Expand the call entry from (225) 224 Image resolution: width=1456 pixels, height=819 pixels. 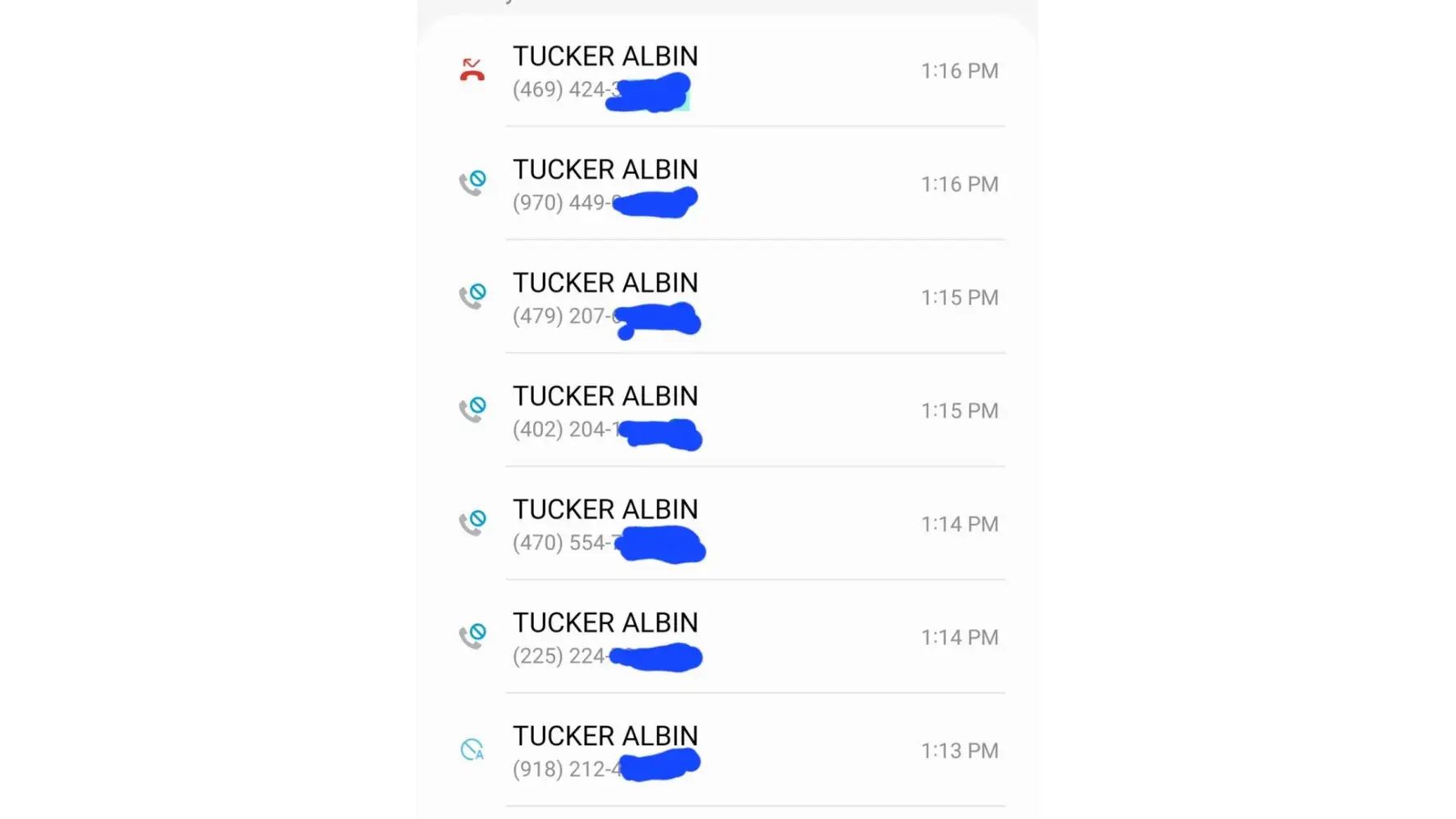click(x=727, y=638)
